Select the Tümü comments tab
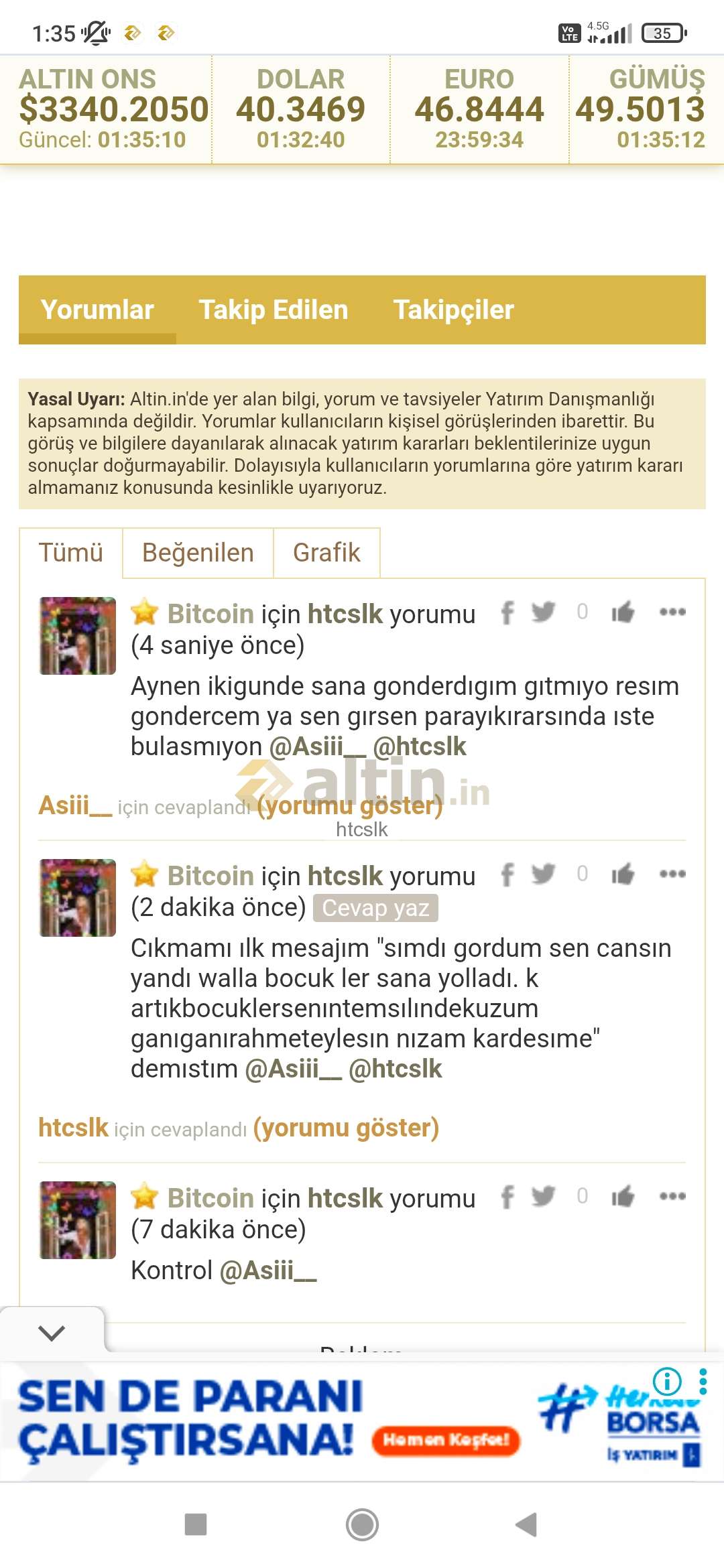Screen dimensions: 724x1568 click(x=71, y=553)
